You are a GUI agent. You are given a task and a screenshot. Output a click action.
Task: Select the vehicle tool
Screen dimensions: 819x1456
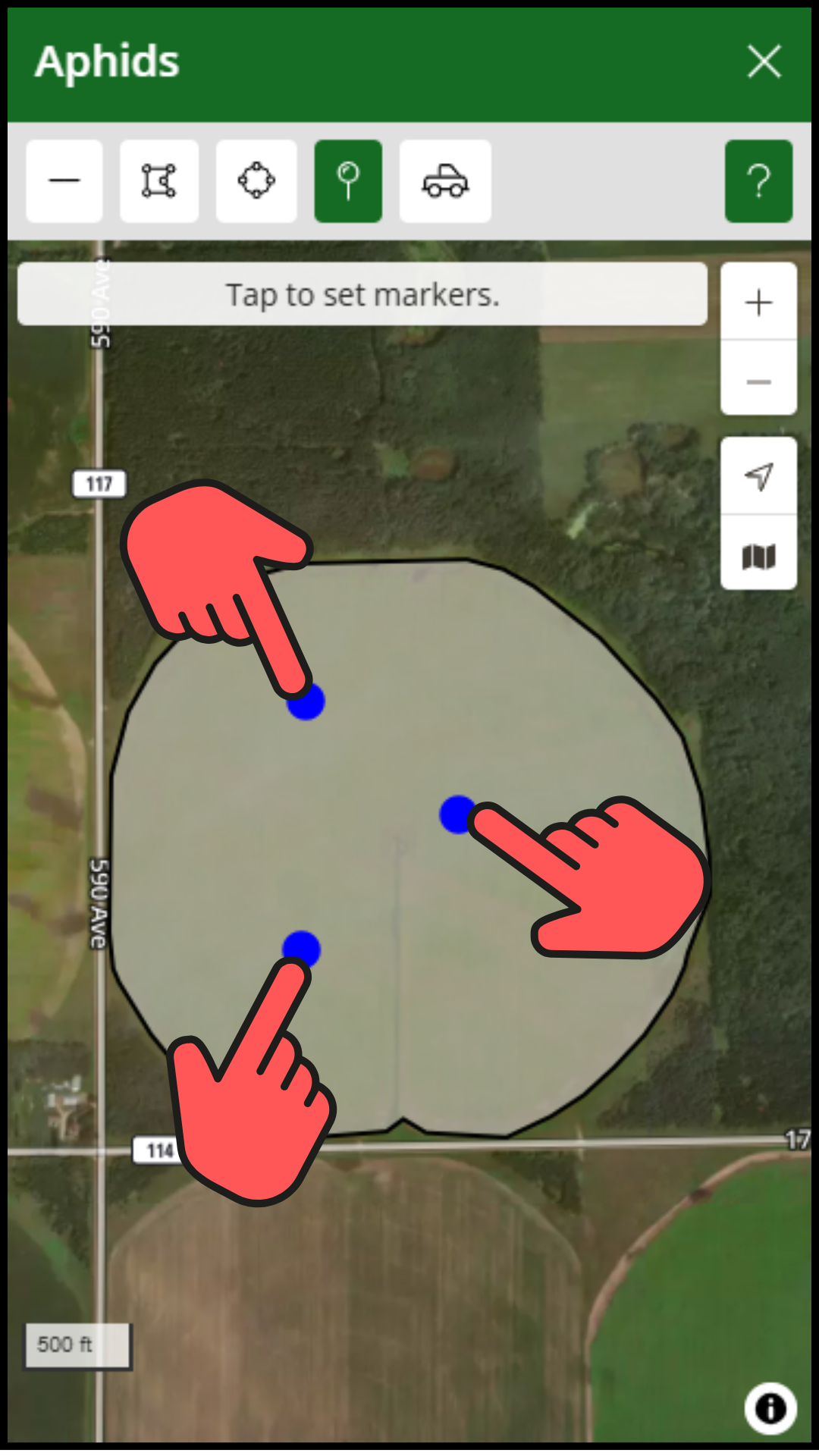click(x=445, y=181)
